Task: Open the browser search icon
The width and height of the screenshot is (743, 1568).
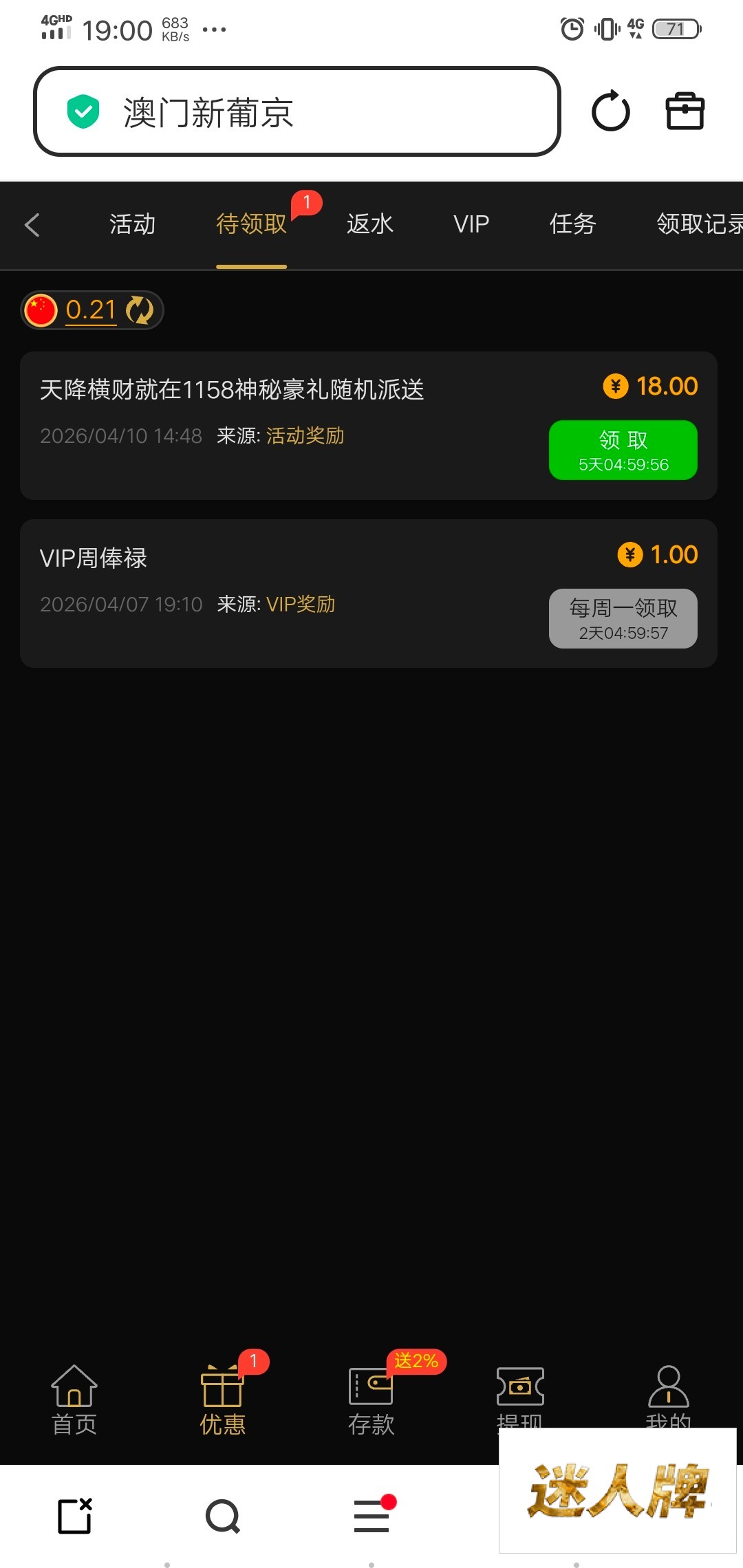Action: tap(223, 1516)
